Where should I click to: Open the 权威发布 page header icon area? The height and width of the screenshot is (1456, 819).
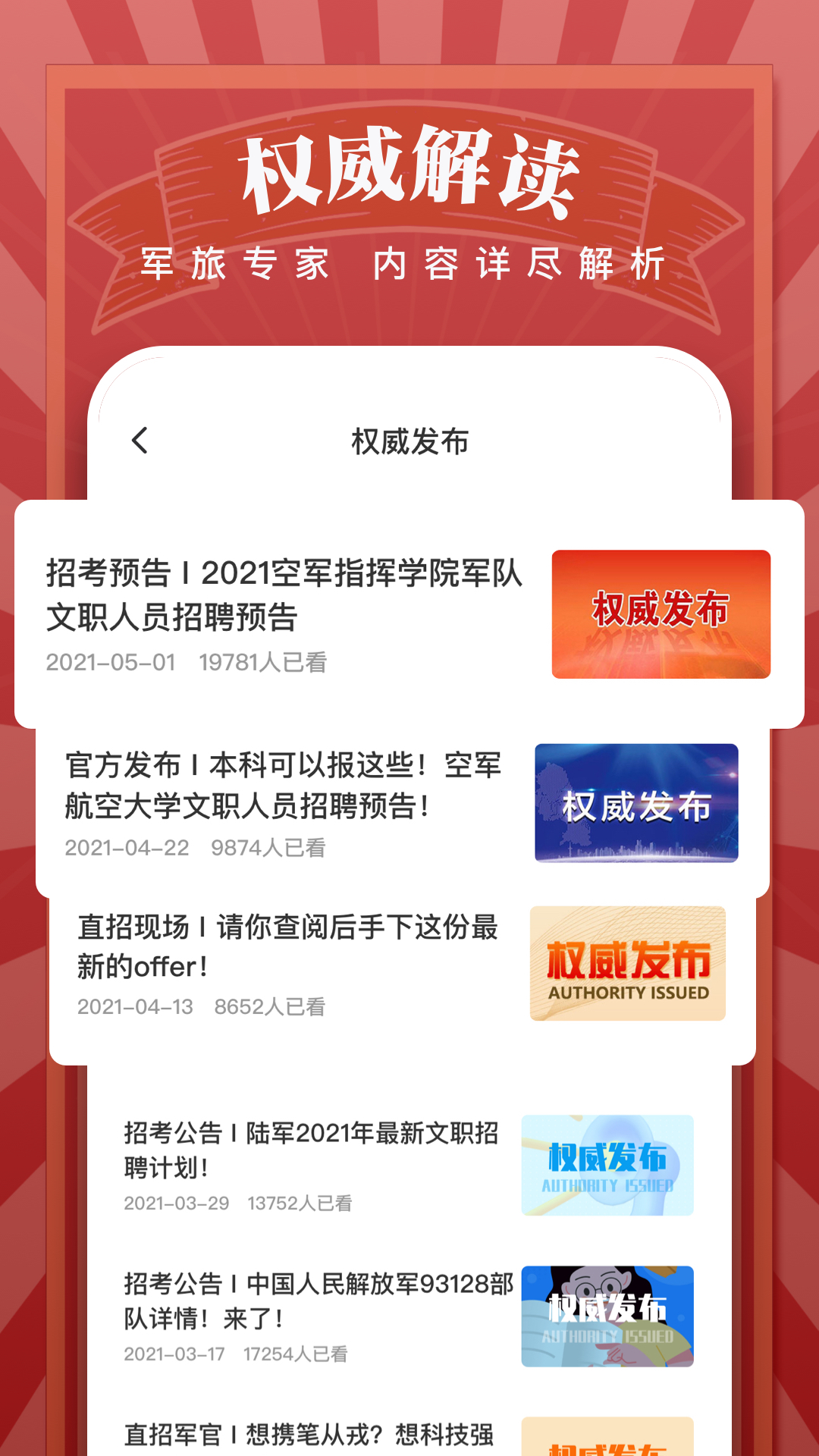[x=409, y=441]
